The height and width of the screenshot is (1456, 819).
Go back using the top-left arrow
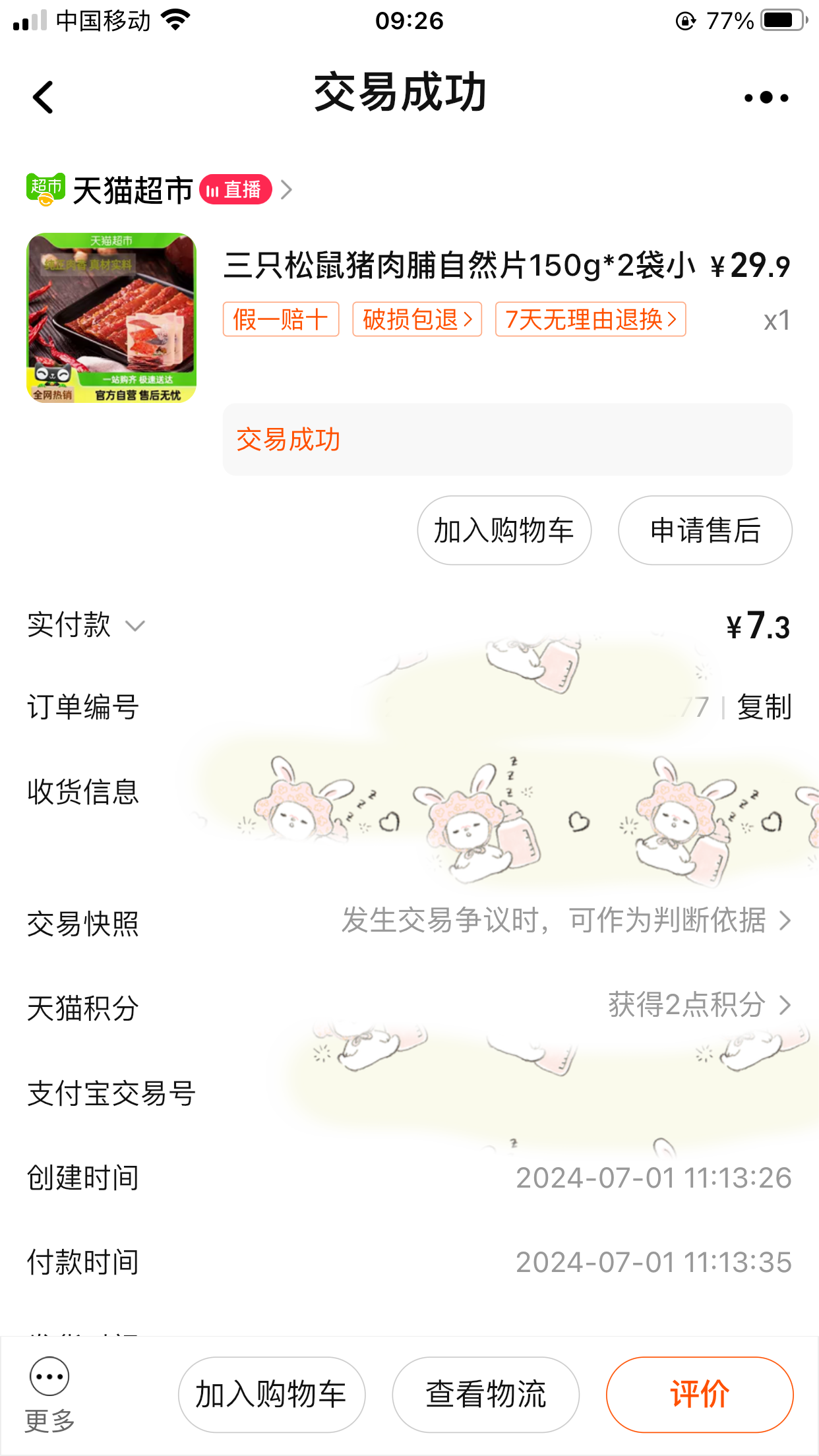point(44,98)
